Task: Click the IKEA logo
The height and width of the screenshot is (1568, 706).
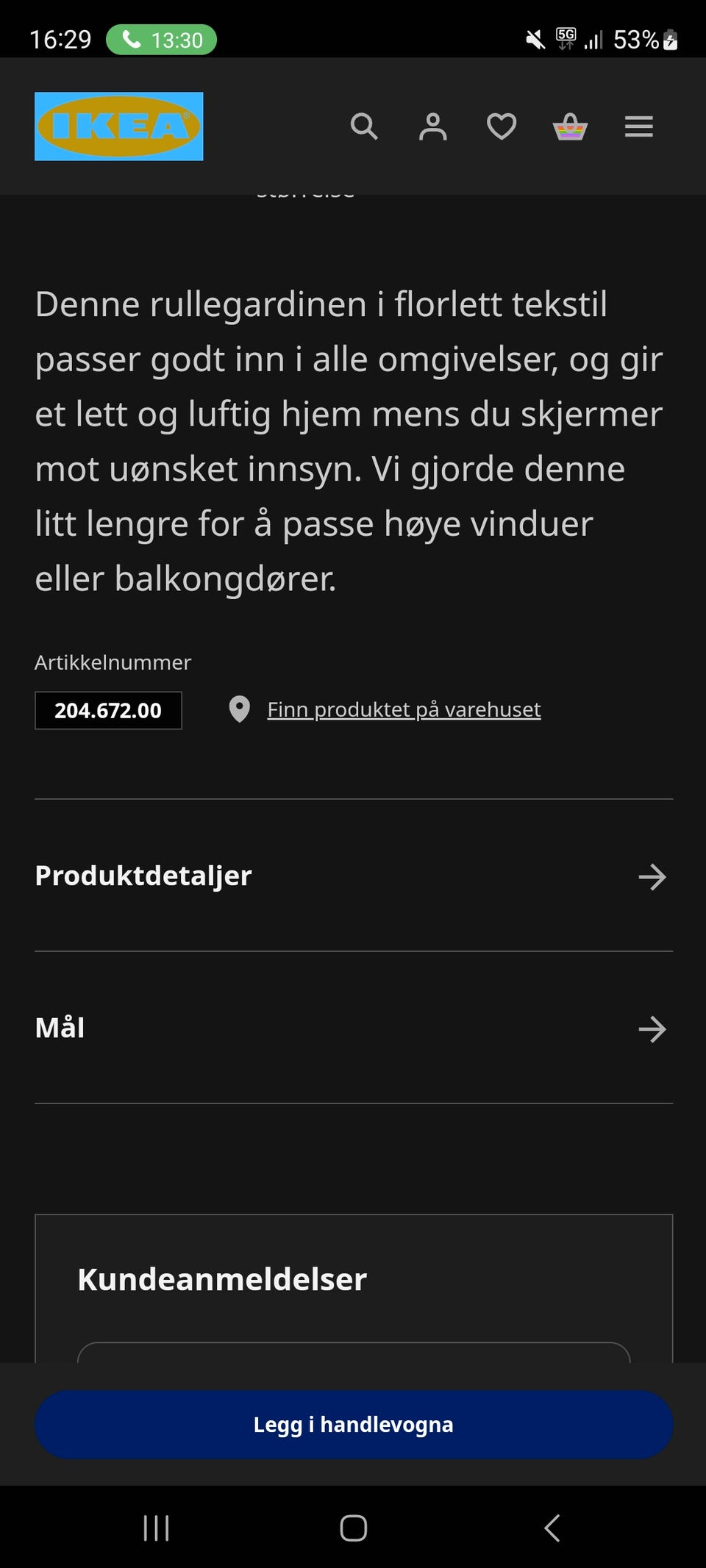Action: (118, 125)
